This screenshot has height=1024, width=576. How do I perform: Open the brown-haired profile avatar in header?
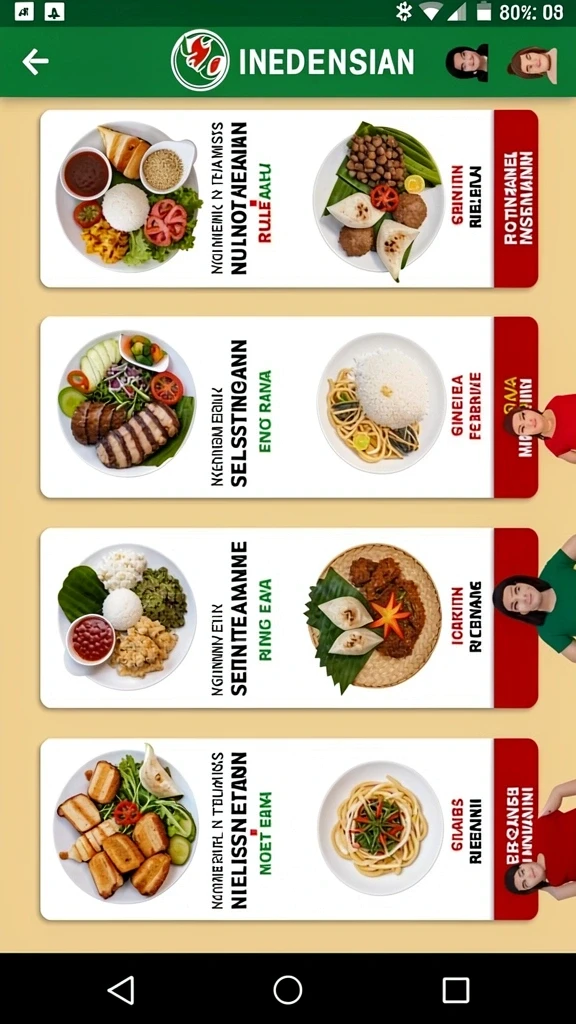point(533,63)
